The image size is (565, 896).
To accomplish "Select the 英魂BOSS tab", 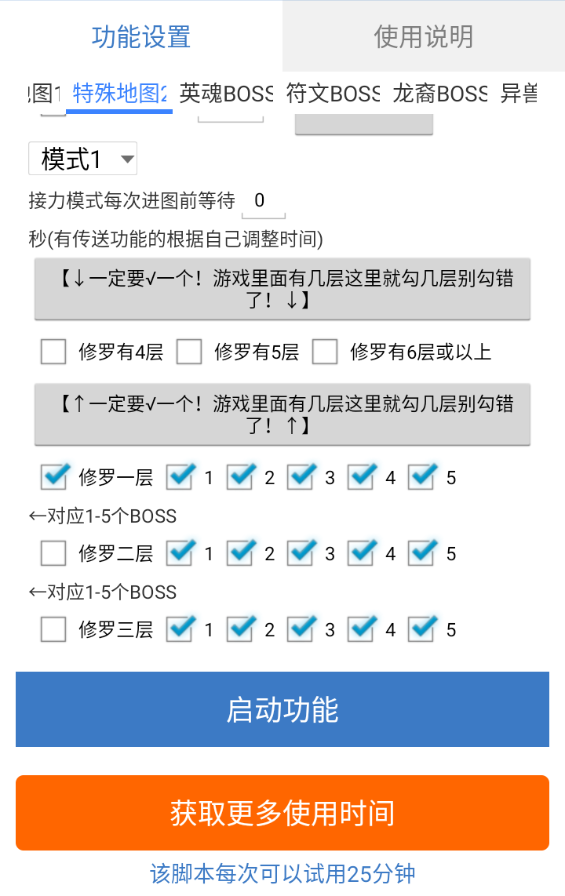I will click(x=226, y=93).
